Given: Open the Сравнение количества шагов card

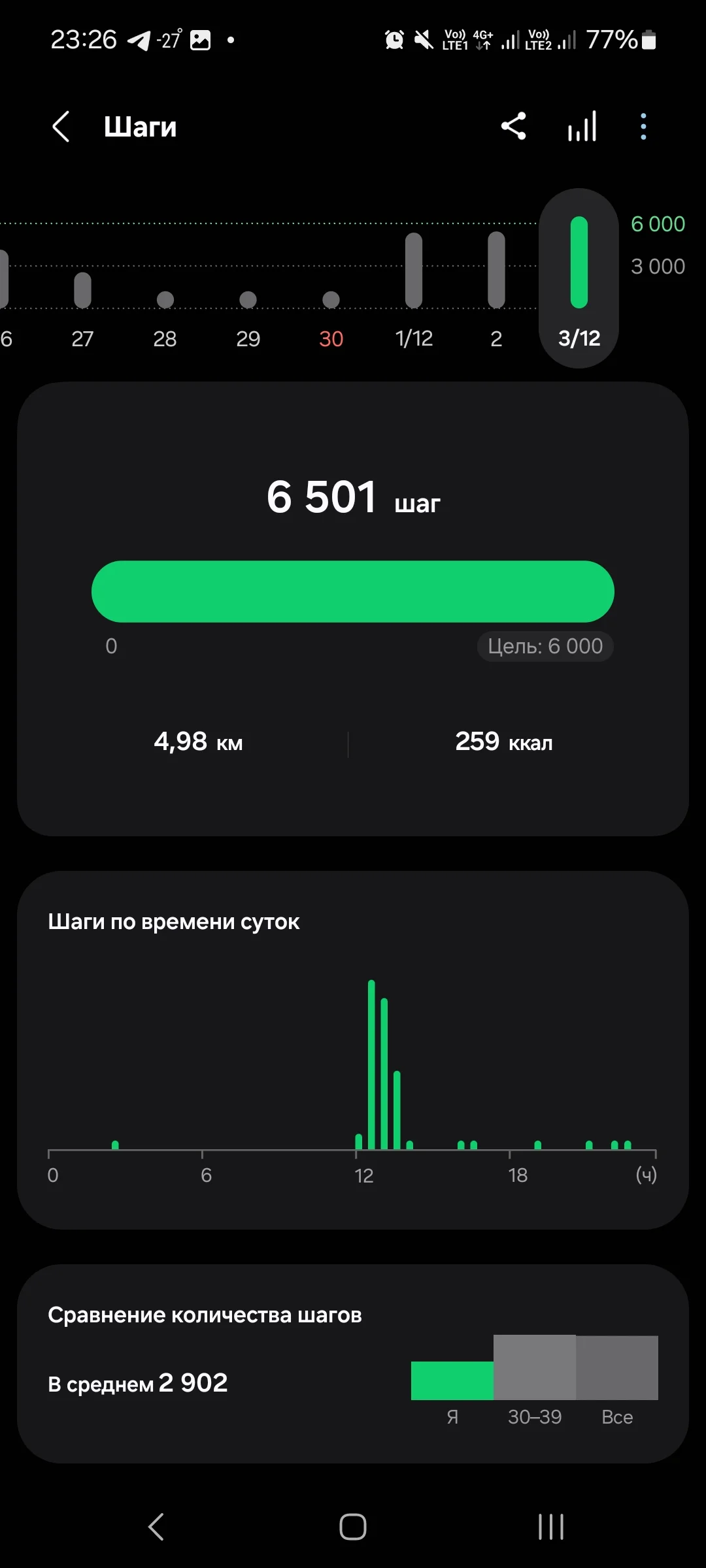Looking at the screenshot, I should point(353,1364).
